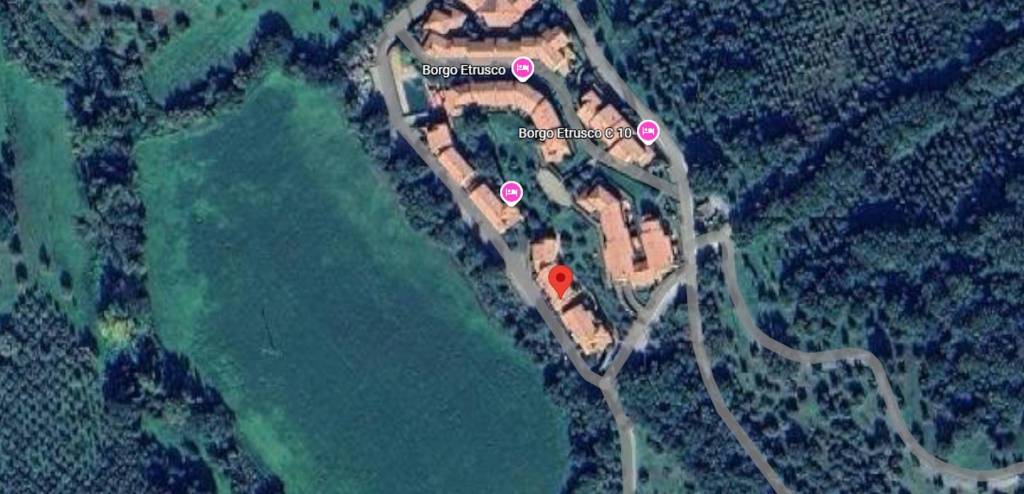Tap the red location pin
The image size is (1024, 494).
[561, 280]
